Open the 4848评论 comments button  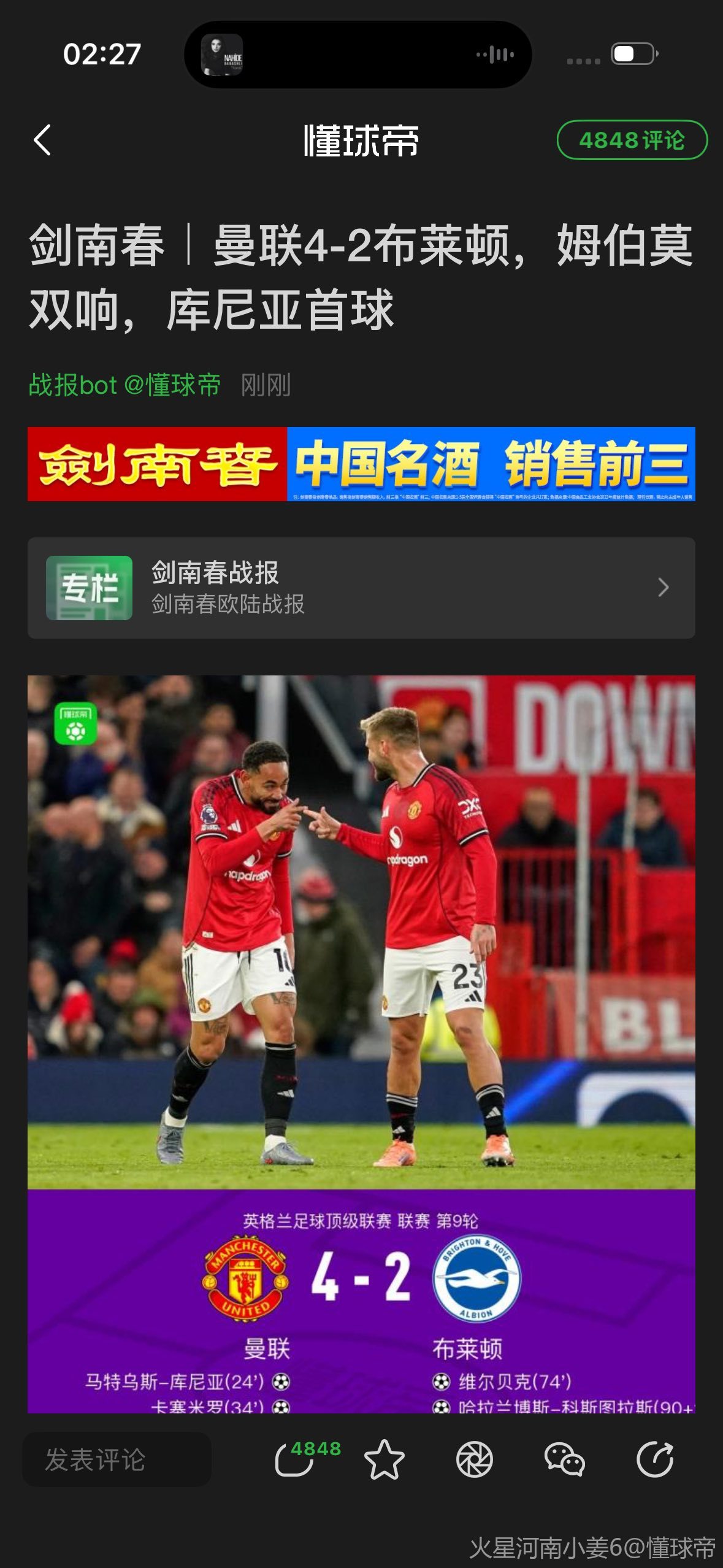tap(632, 140)
